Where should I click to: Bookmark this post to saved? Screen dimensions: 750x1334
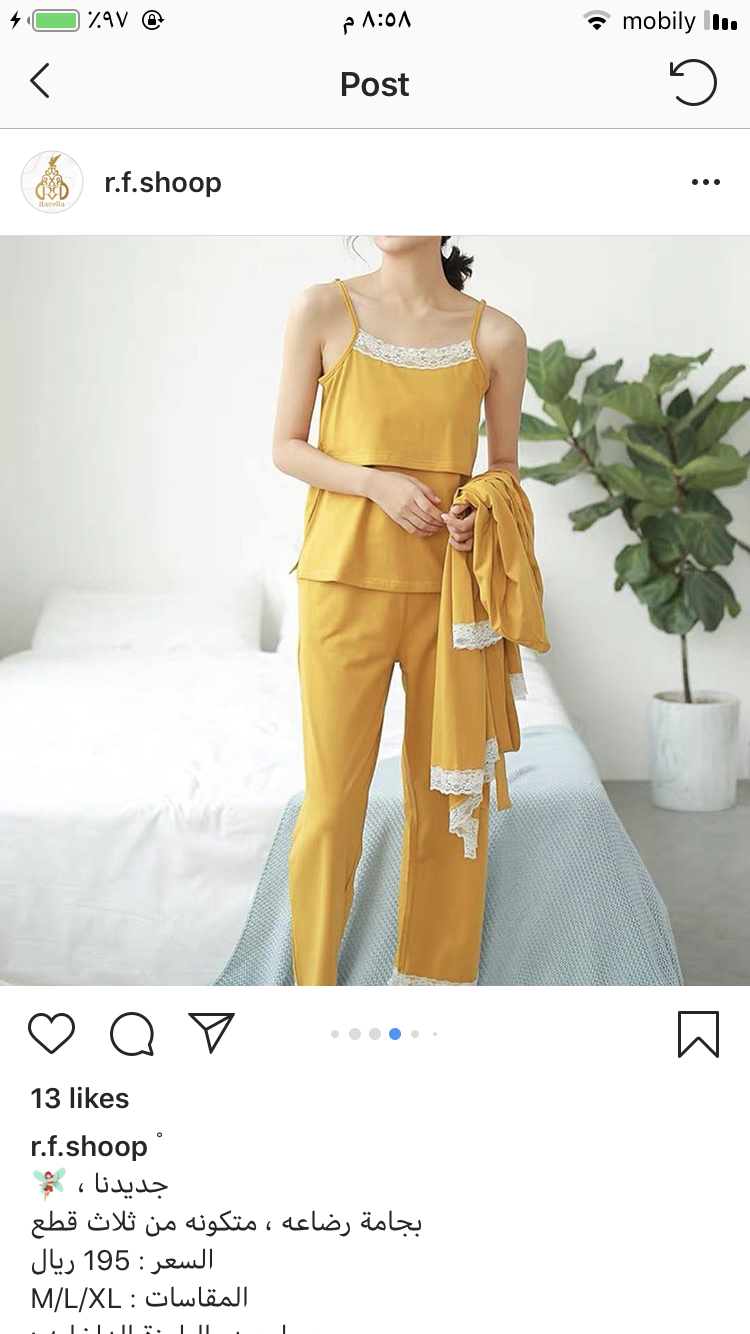pos(697,1034)
